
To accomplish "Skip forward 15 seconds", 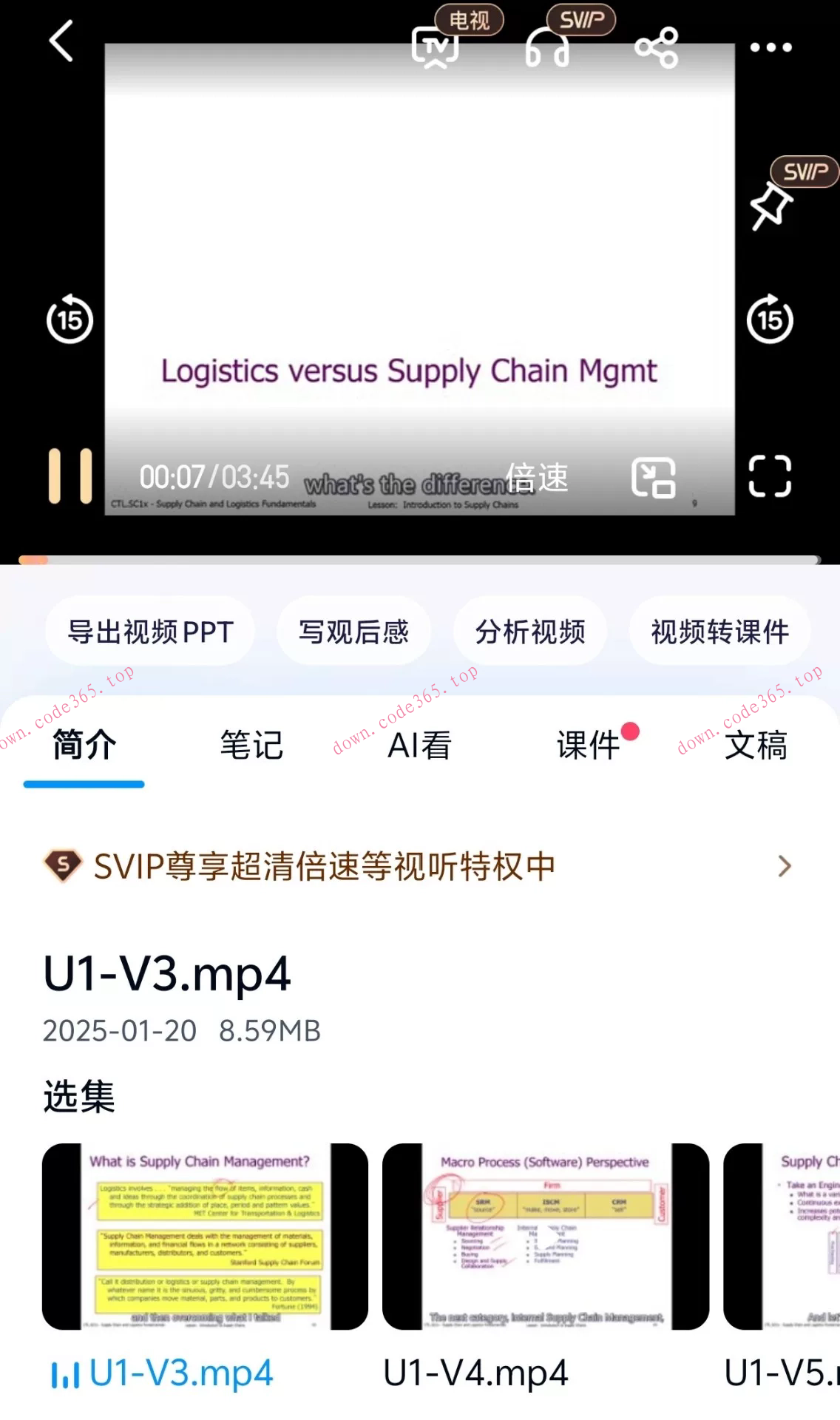I will (x=770, y=319).
